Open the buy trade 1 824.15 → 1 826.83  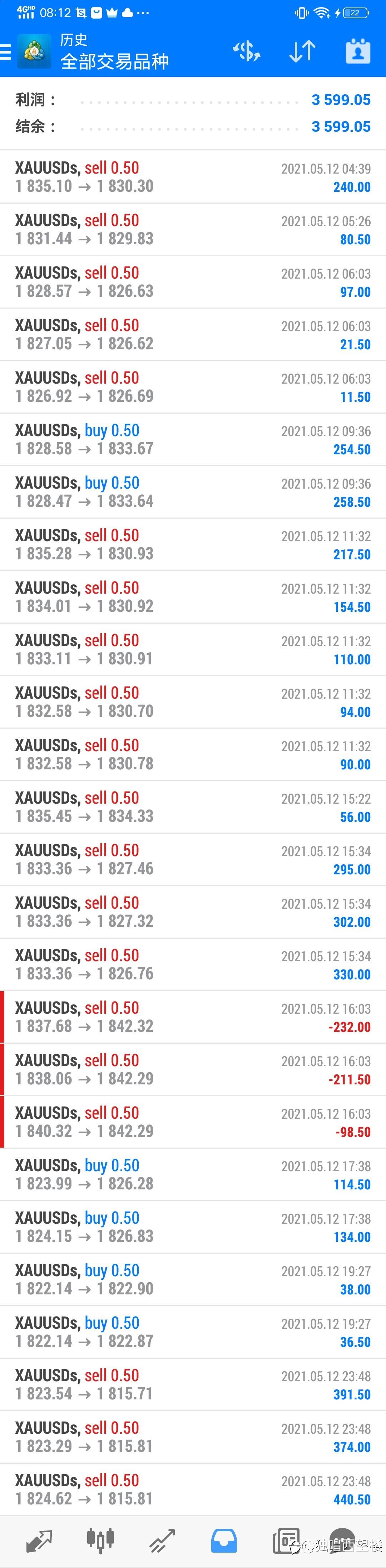[x=193, y=1227]
